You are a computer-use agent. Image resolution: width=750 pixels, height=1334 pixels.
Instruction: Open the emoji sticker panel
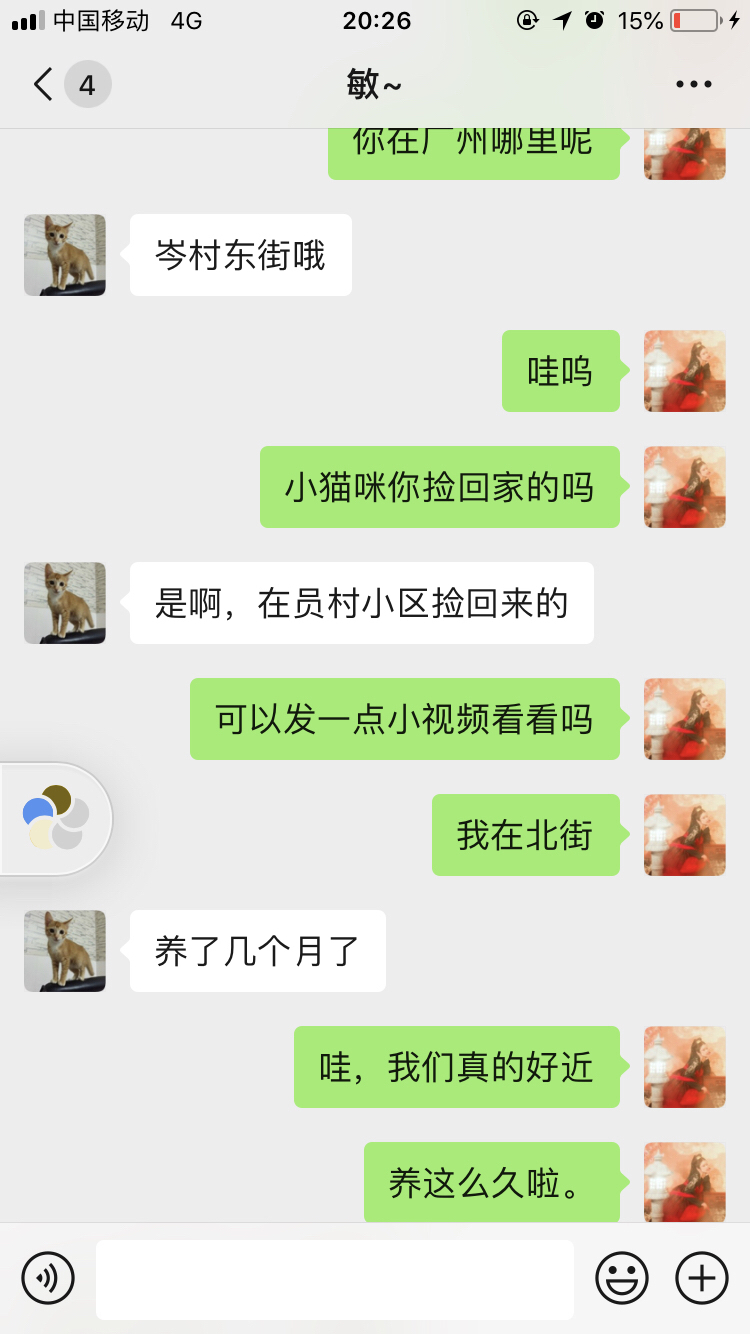coord(622,1278)
